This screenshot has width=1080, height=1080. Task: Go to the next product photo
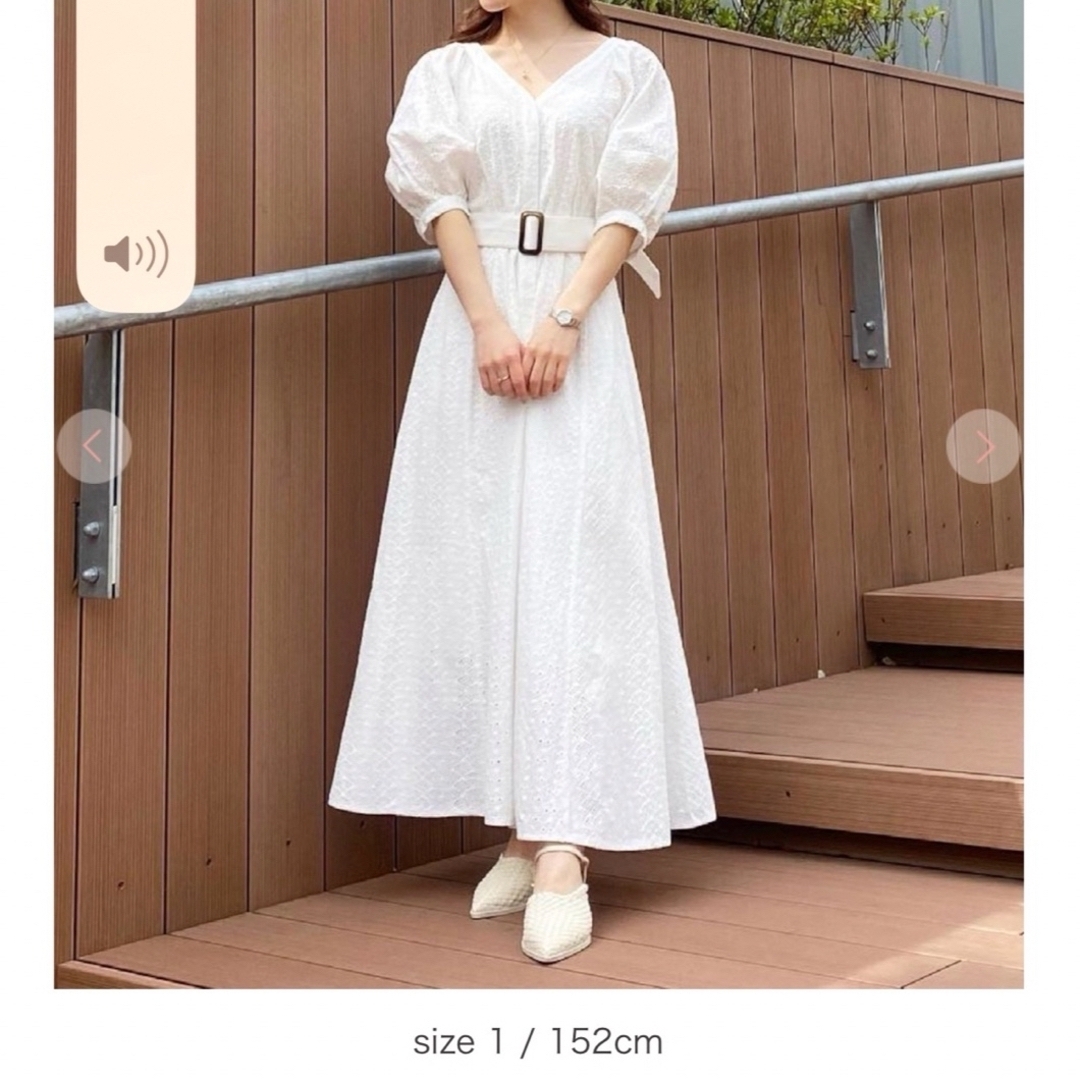tap(983, 446)
